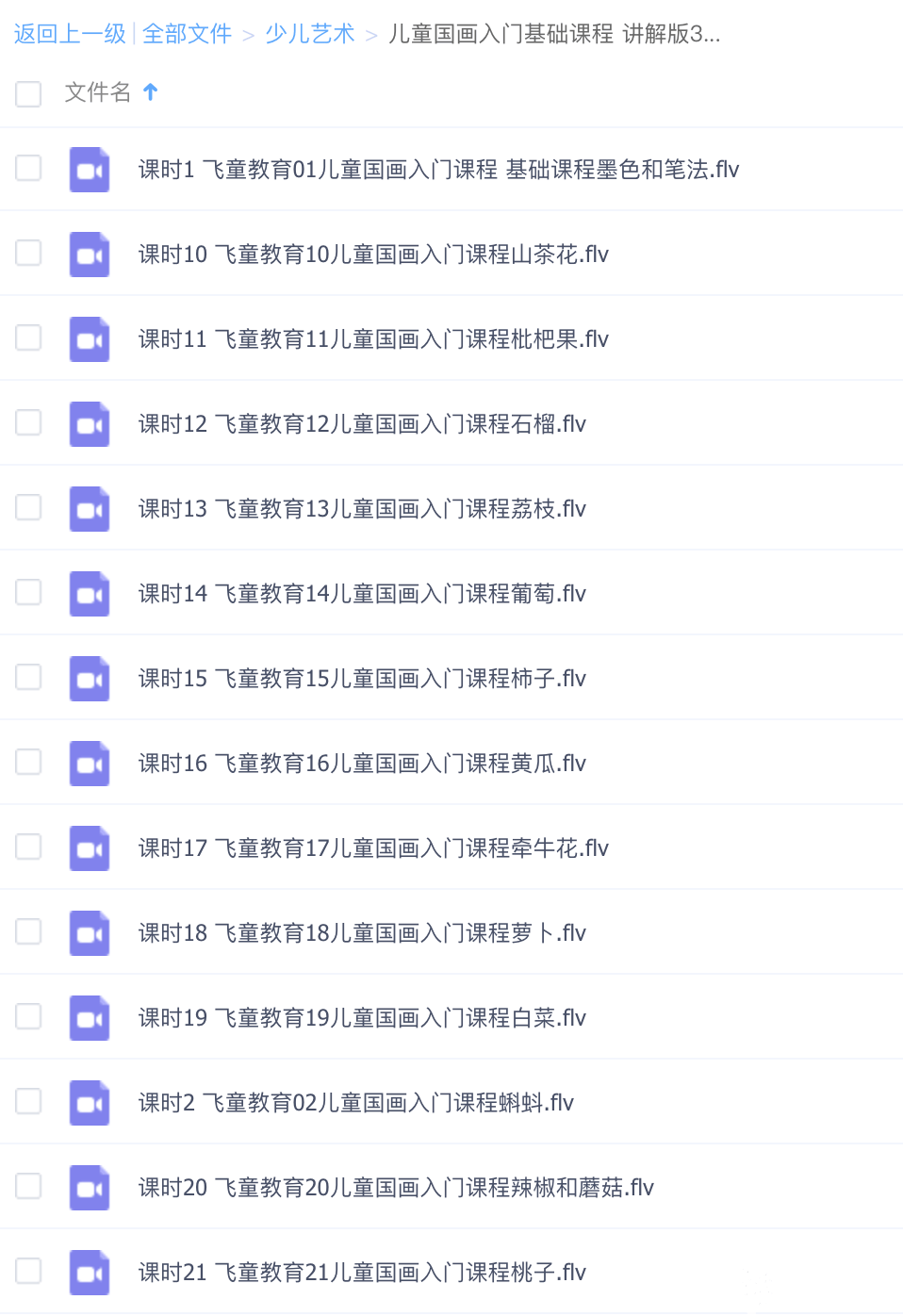Select checkbox for 课时10 山茶花.flv
This screenshot has height=1316, width=903.
[28, 254]
